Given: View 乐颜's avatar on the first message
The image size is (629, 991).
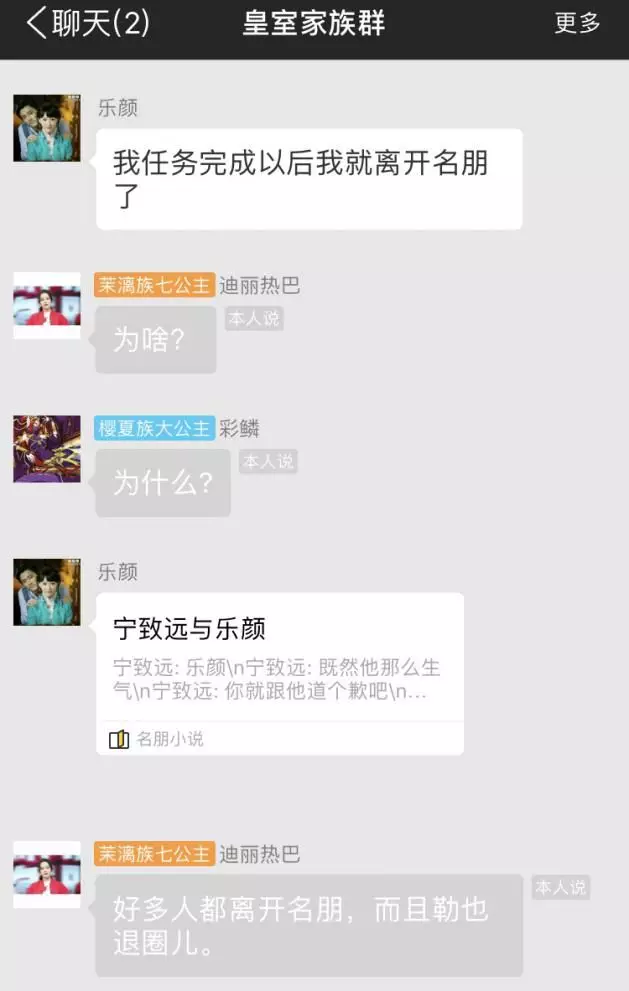Looking at the screenshot, I should (47, 128).
